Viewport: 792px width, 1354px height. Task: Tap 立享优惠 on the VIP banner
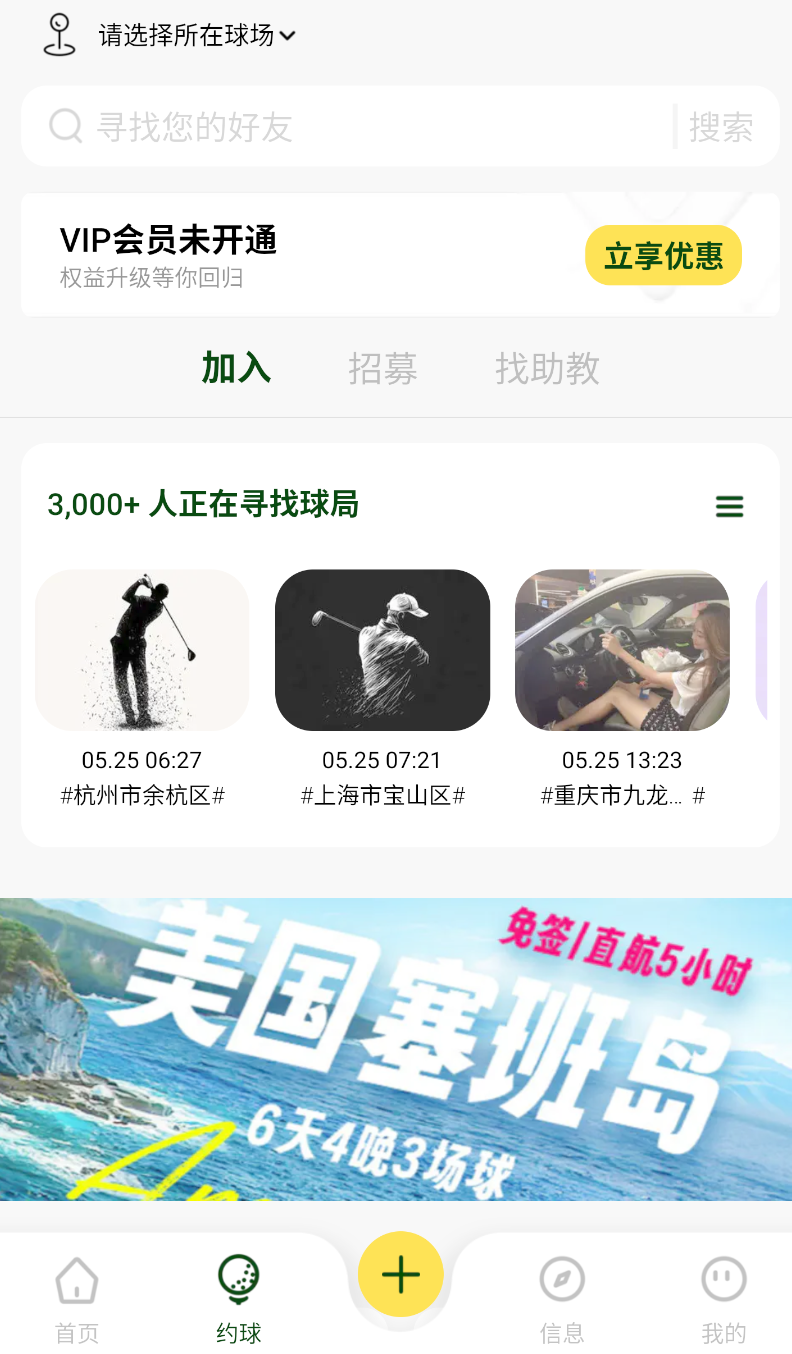pyautogui.click(x=663, y=256)
